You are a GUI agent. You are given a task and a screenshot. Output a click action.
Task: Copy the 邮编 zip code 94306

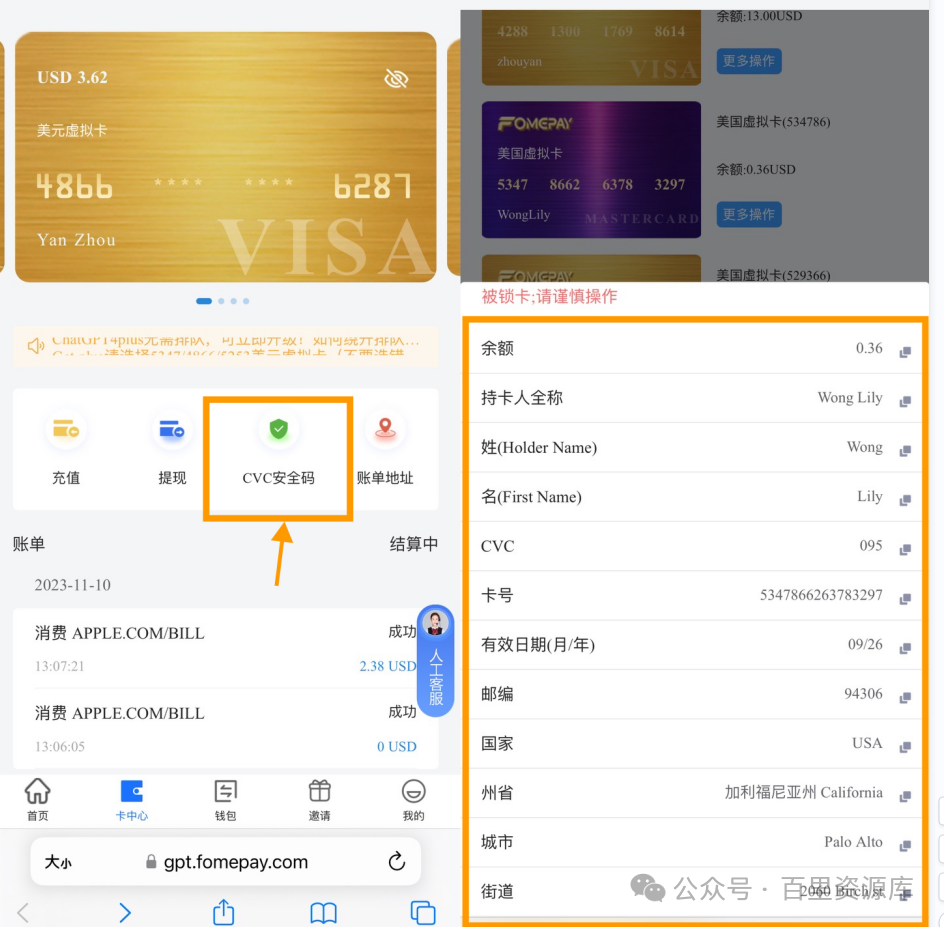tap(904, 696)
